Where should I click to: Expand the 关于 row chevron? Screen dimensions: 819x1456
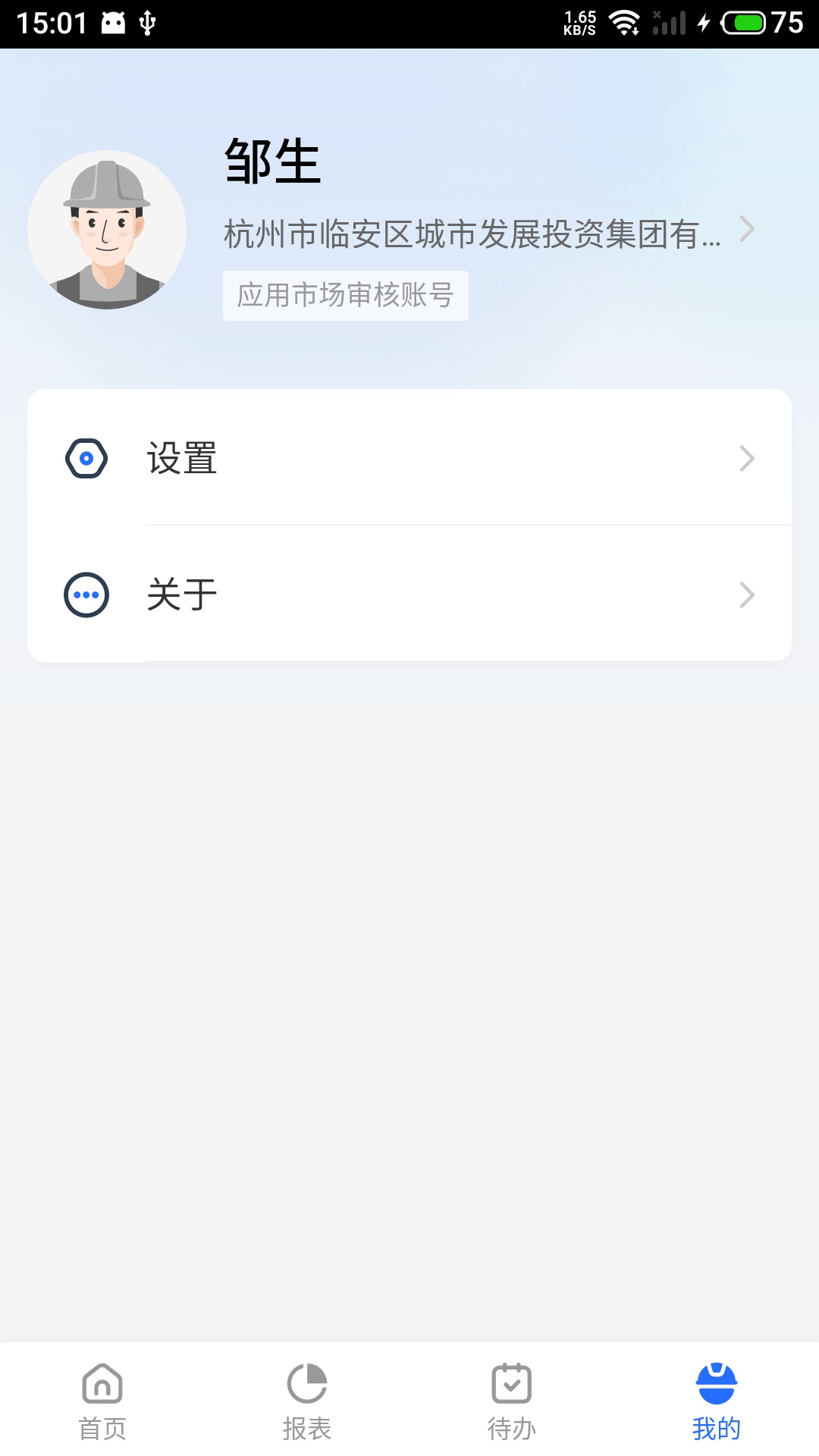(748, 594)
